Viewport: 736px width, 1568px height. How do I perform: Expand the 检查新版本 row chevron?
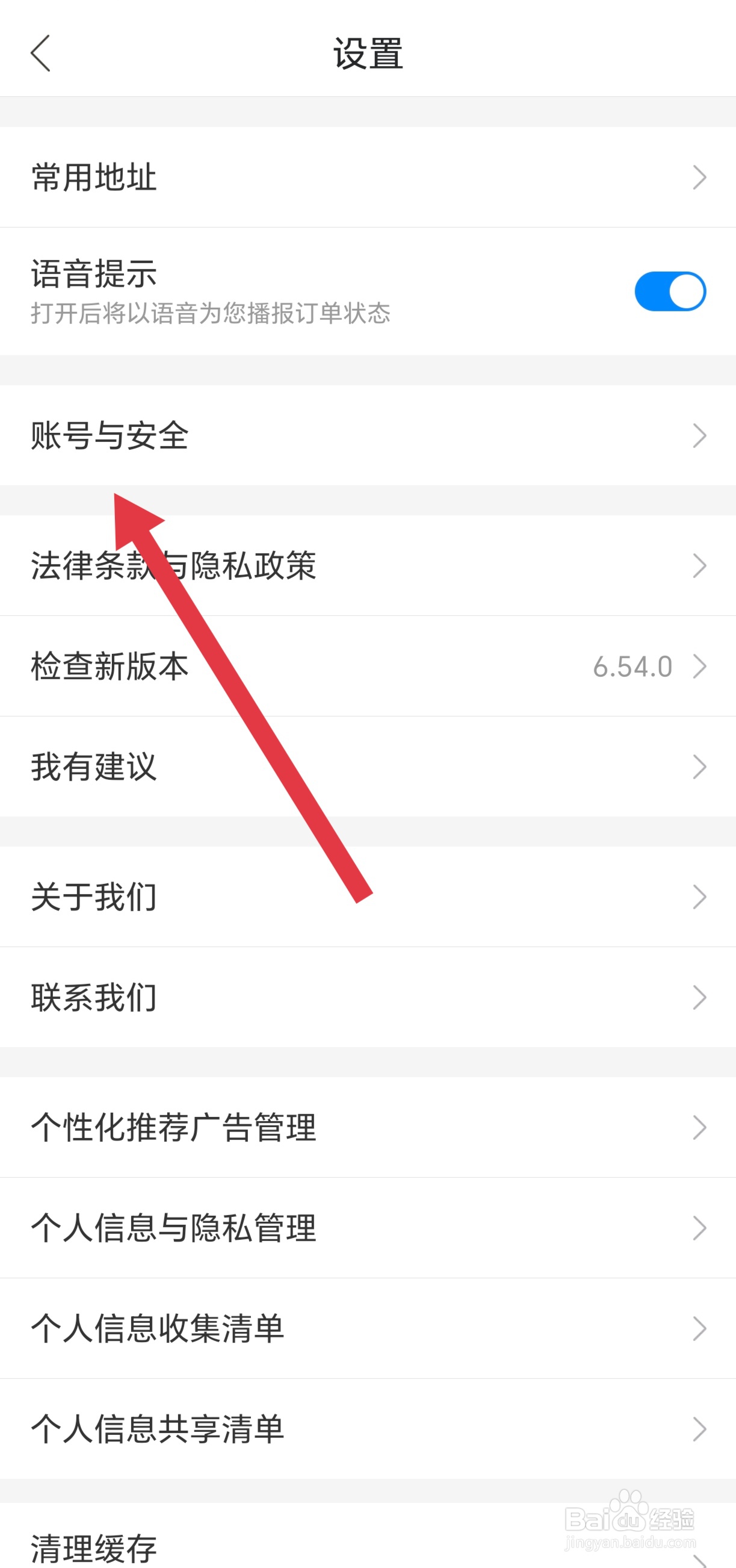pos(700,666)
